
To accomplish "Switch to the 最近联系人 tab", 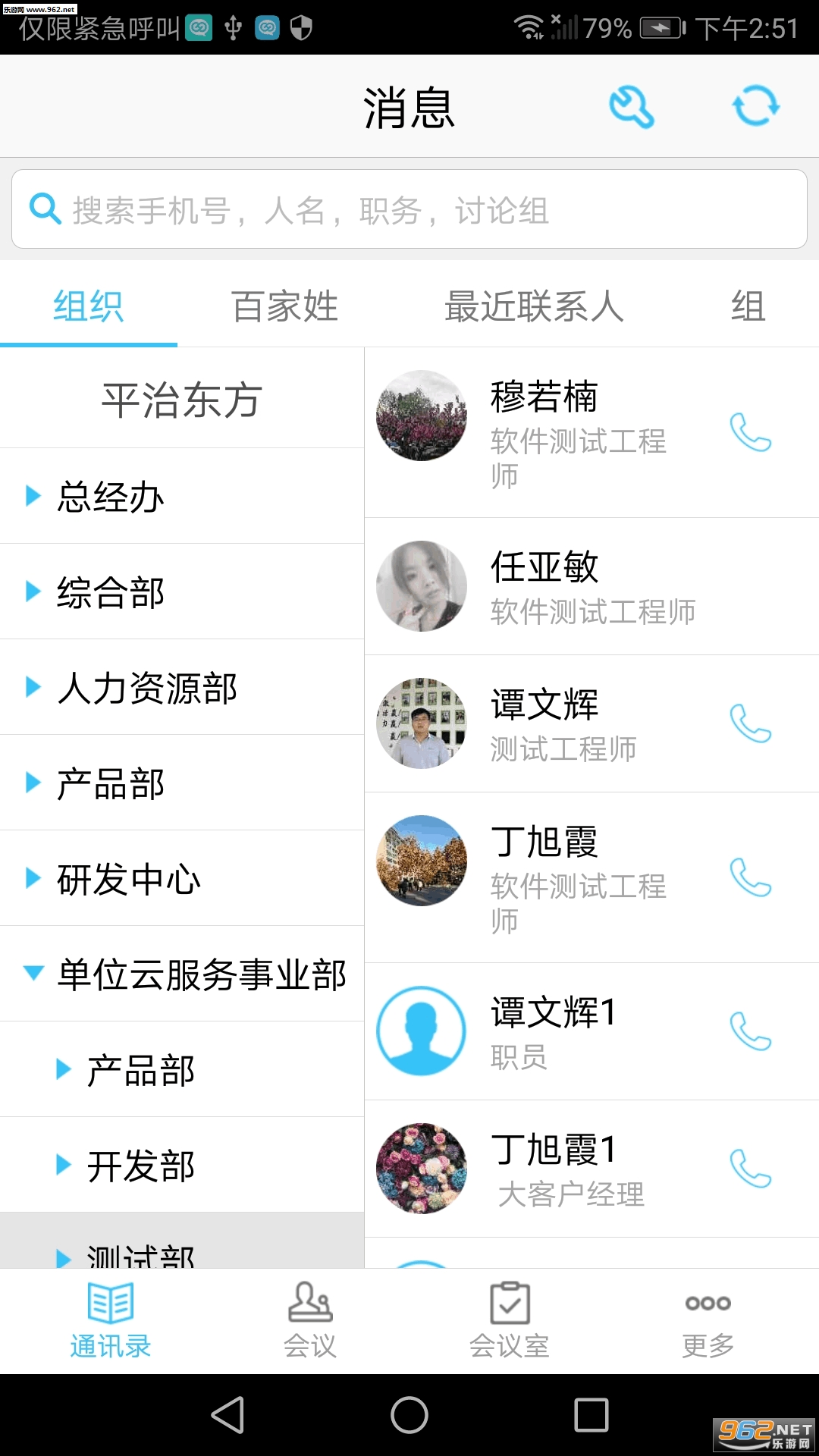I will click(x=533, y=306).
